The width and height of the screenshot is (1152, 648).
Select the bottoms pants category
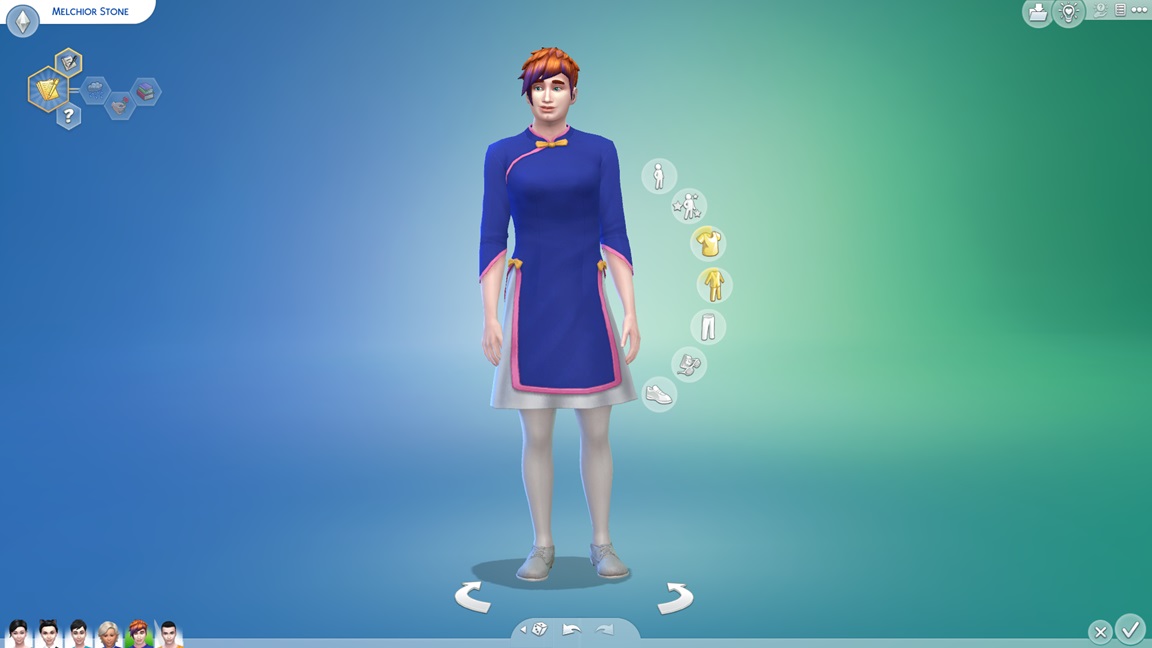708,327
